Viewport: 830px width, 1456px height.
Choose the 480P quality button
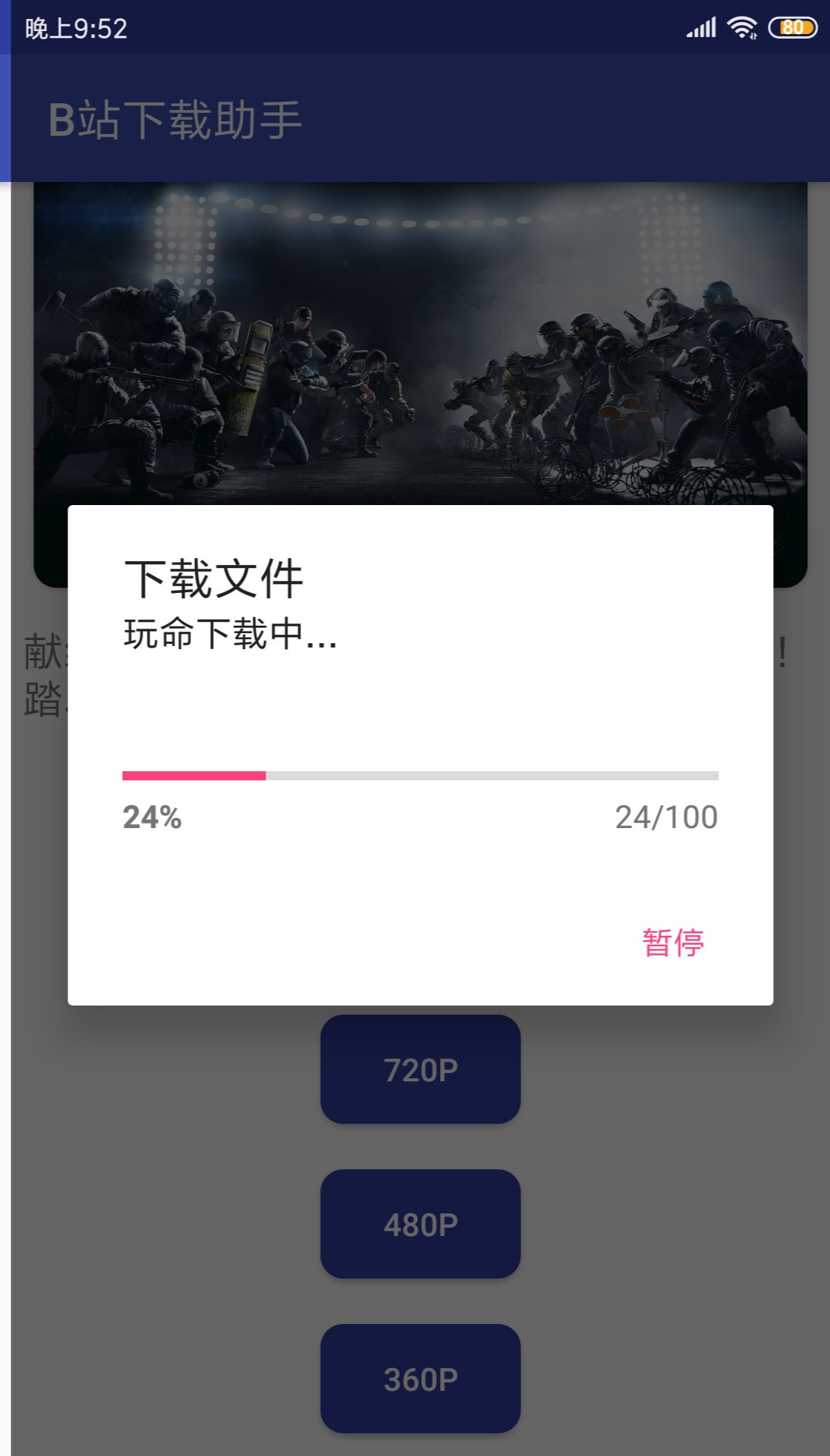(x=420, y=1224)
